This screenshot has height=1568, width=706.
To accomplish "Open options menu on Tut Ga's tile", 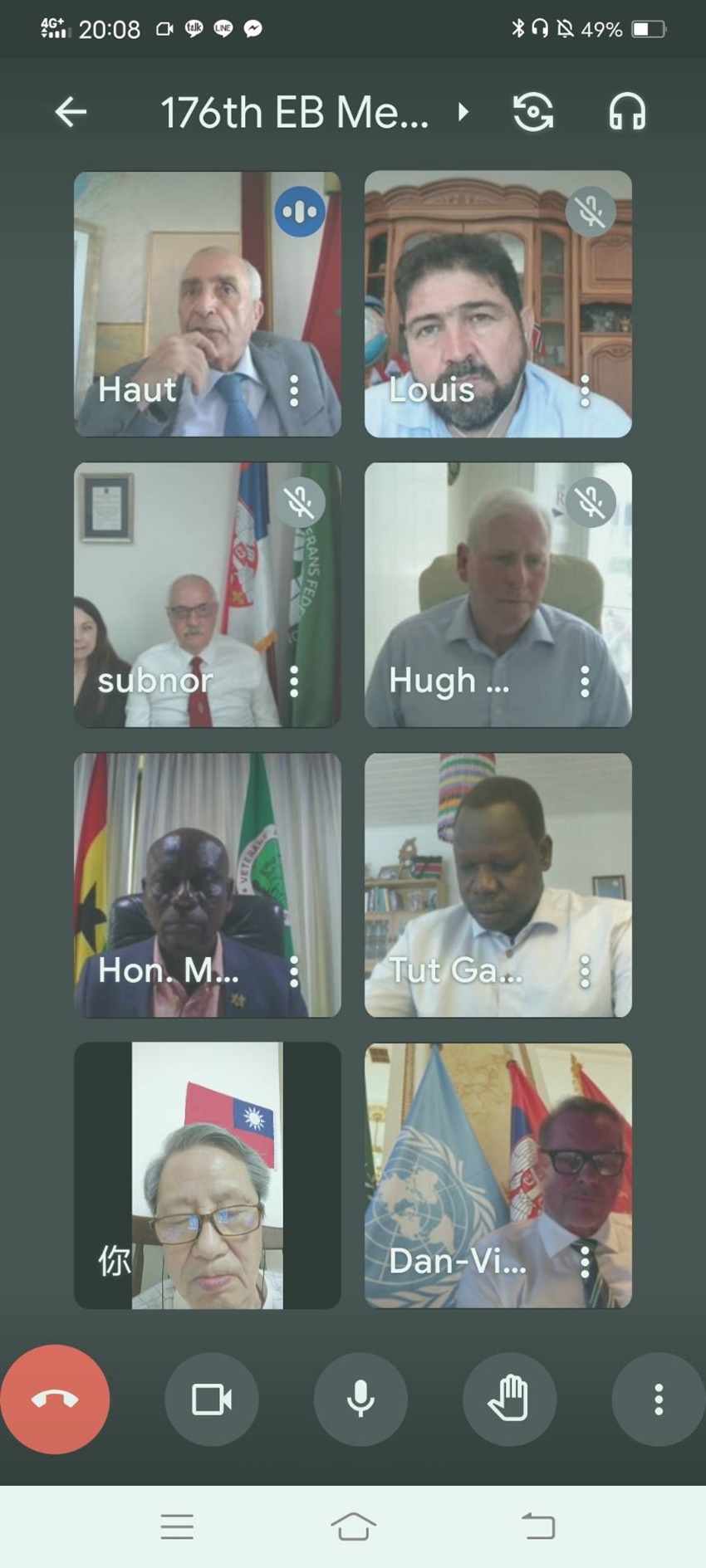I will (585, 971).
